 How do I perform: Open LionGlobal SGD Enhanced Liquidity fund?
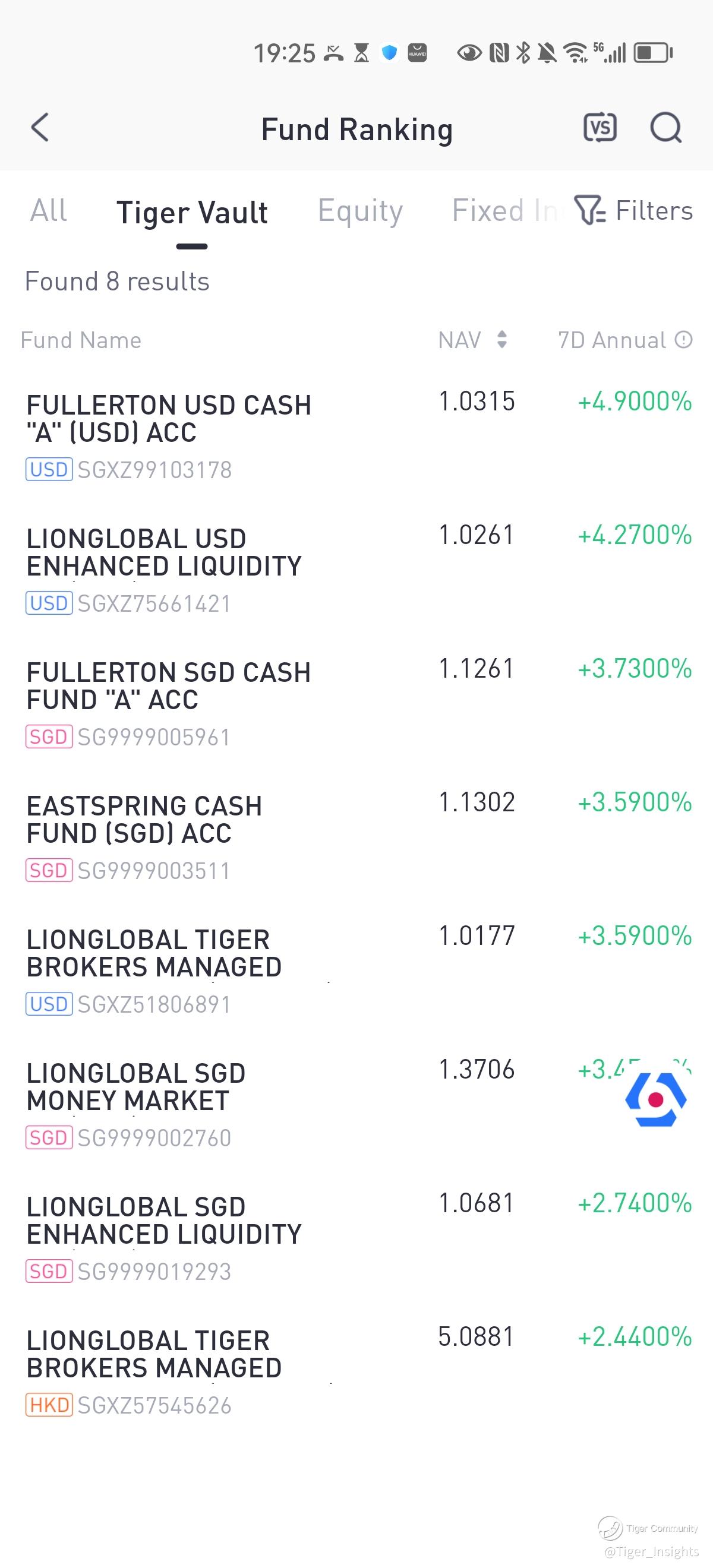[165, 1237]
